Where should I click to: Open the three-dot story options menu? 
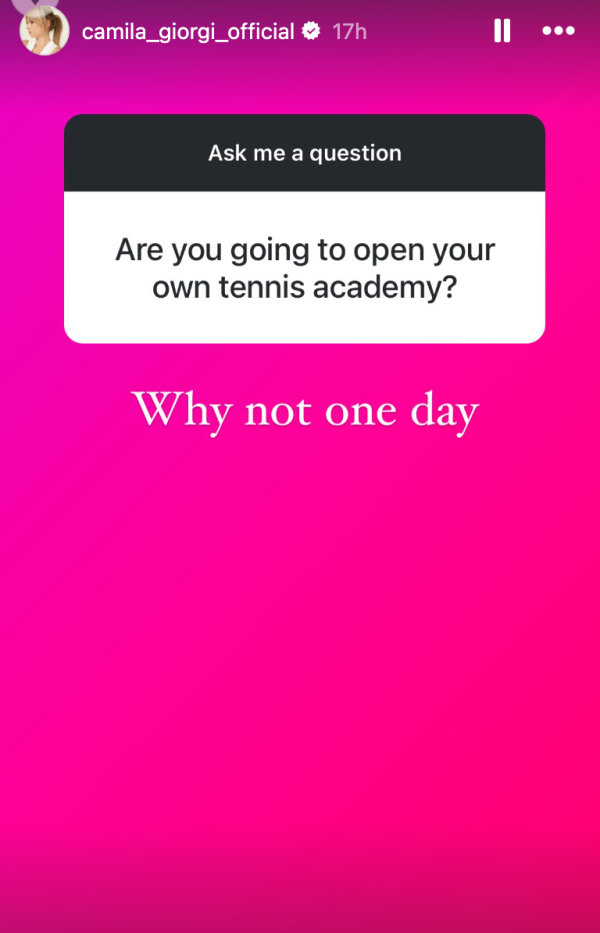tap(558, 31)
